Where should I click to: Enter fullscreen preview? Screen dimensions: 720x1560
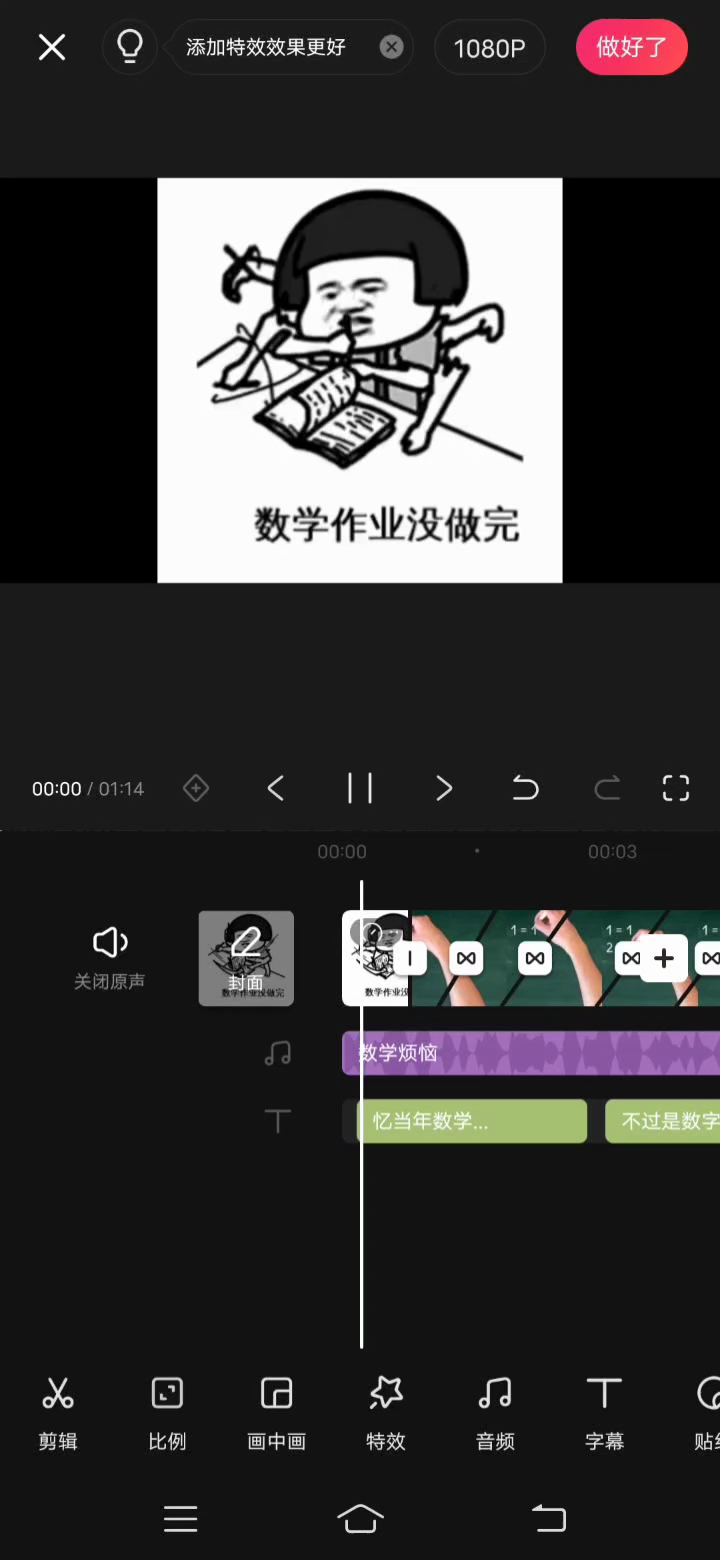pos(676,789)
